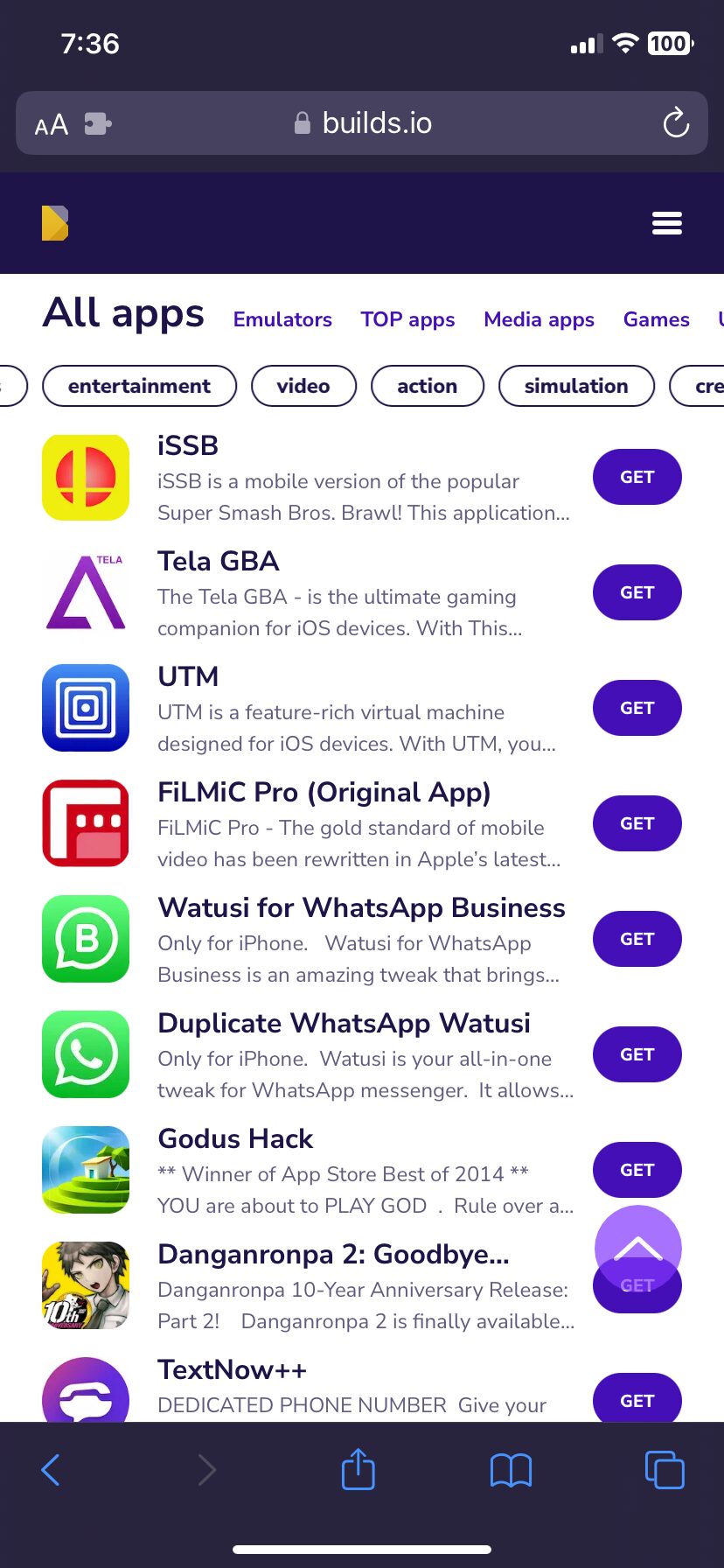Tap the address bar showing builds.io
This screenshot has height=1568, width=724.
376,122
